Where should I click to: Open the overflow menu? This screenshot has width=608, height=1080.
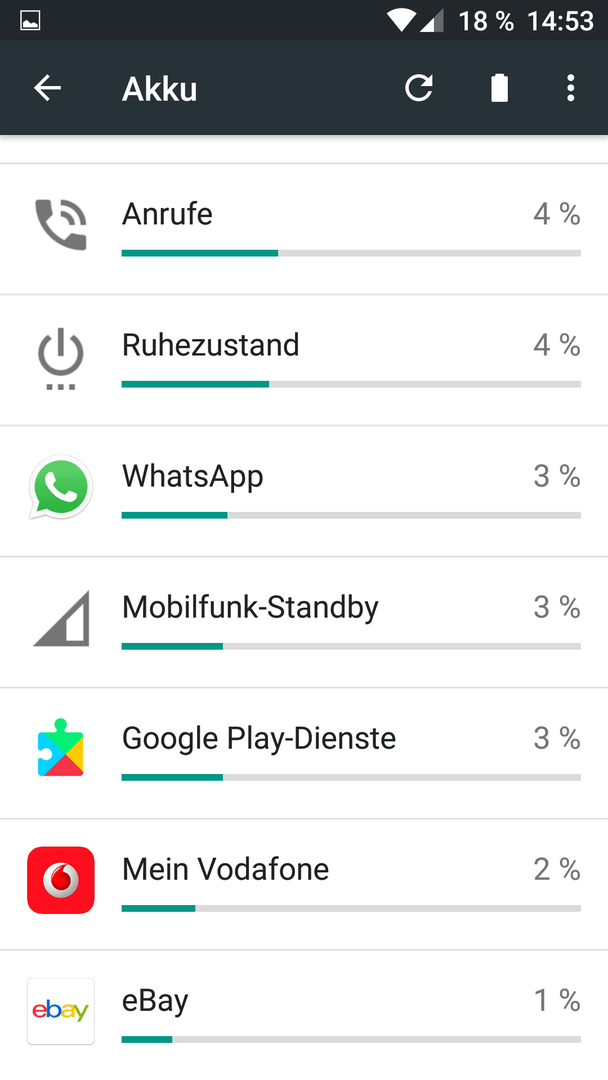(x=570, y=88)
